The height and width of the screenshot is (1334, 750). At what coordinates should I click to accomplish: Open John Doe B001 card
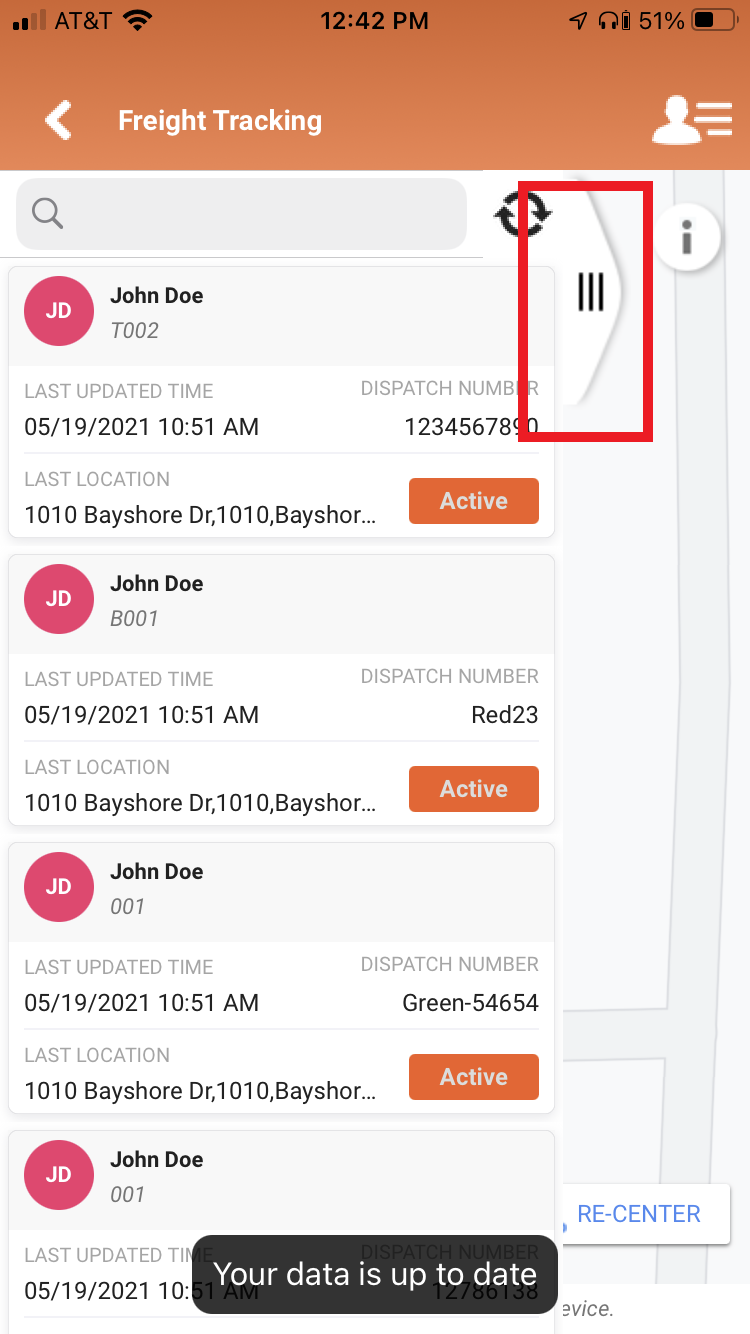[281, 599]
